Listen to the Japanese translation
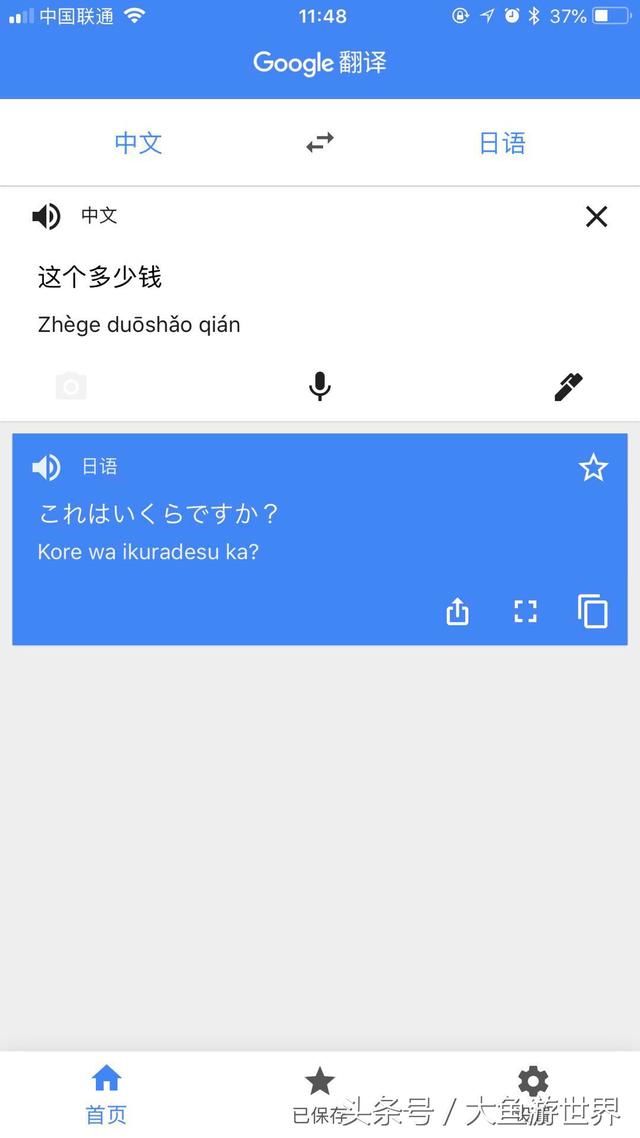This screenshot has width=640, height=1138. [x=46, y=467]
